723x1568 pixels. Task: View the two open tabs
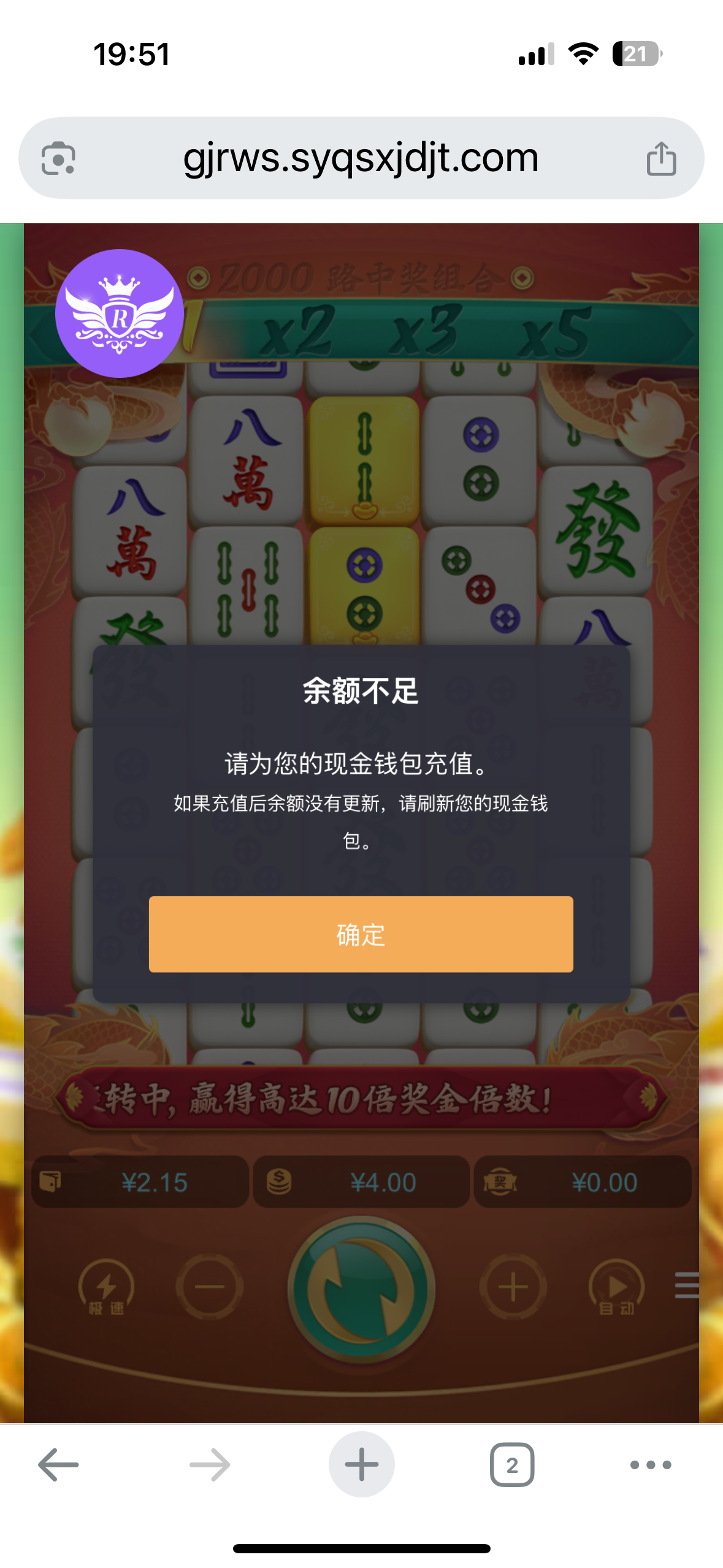[x=511, y=1464]
